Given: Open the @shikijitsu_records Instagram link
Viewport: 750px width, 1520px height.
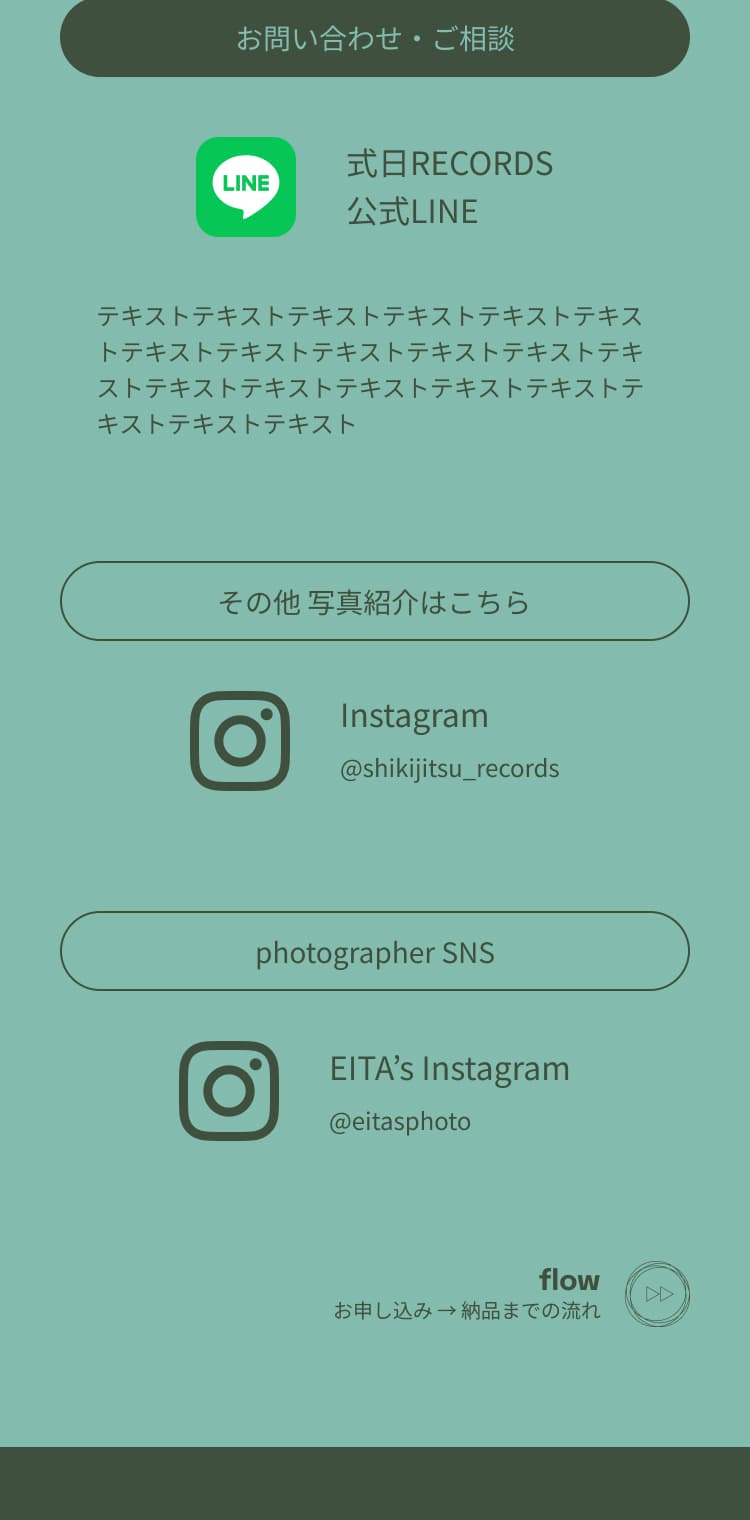Looking at the screenshot, I should (374, 741).
